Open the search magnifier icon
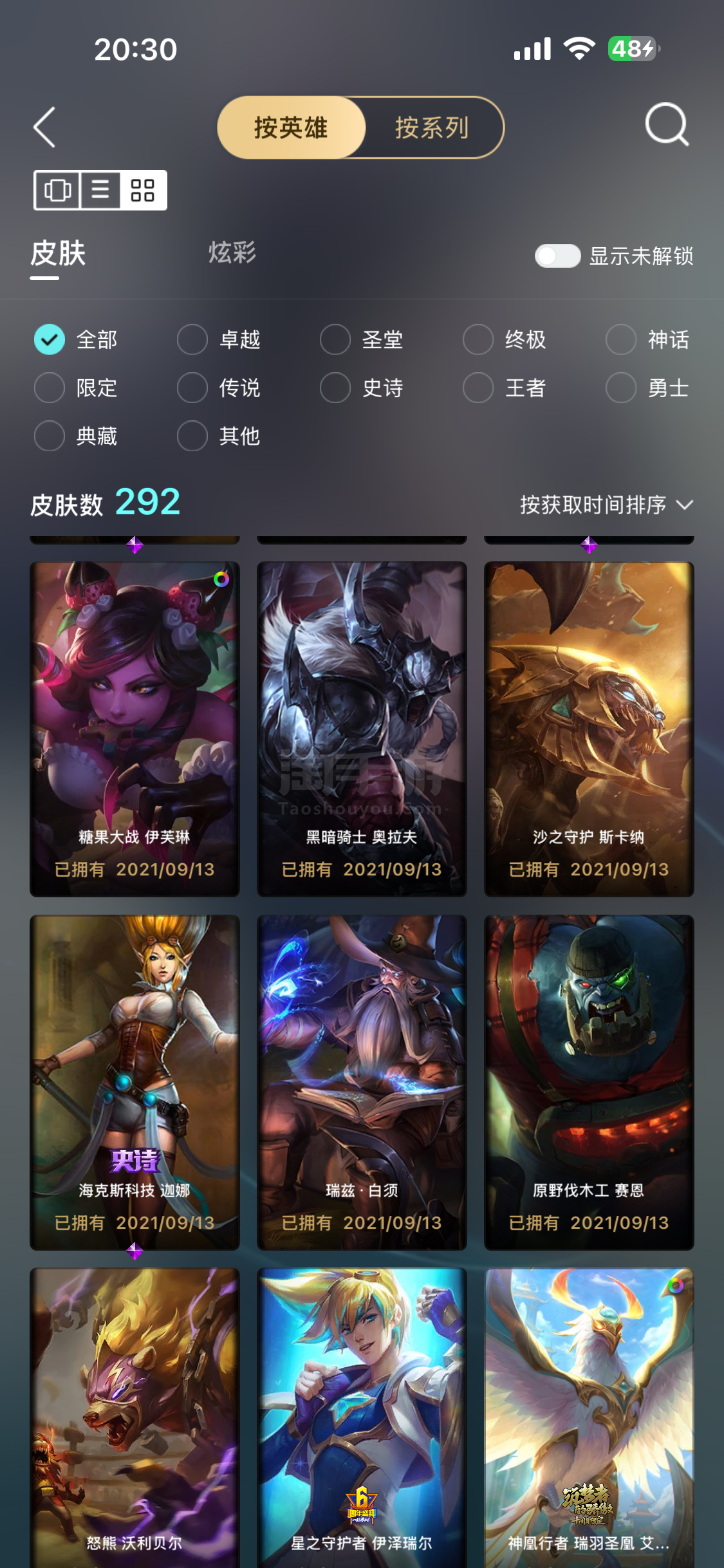Screen dimensions: 724x1568 pos(667,125)
